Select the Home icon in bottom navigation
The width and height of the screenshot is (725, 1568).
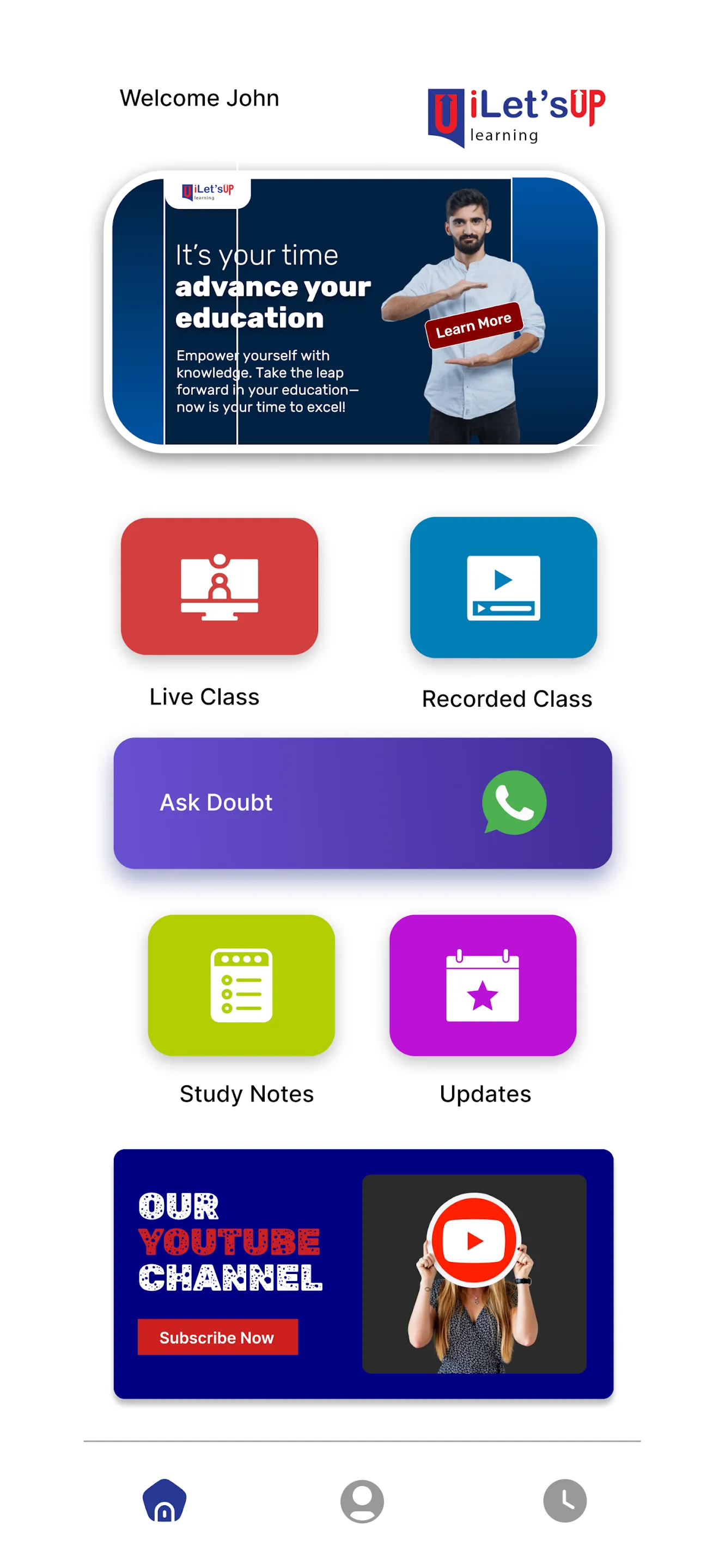[x=165, y=1501]
